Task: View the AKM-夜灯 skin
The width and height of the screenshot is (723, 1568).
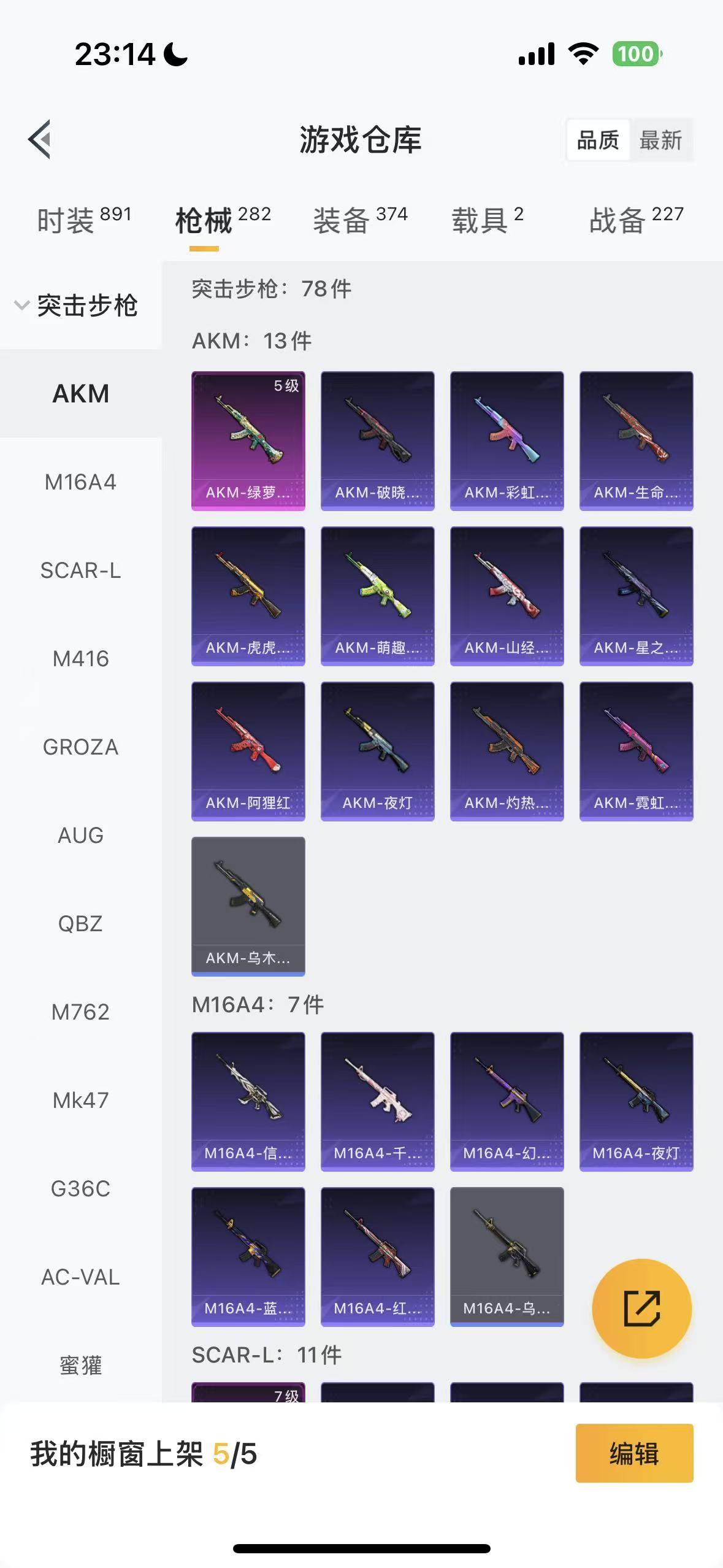Action: coord(377,751)
